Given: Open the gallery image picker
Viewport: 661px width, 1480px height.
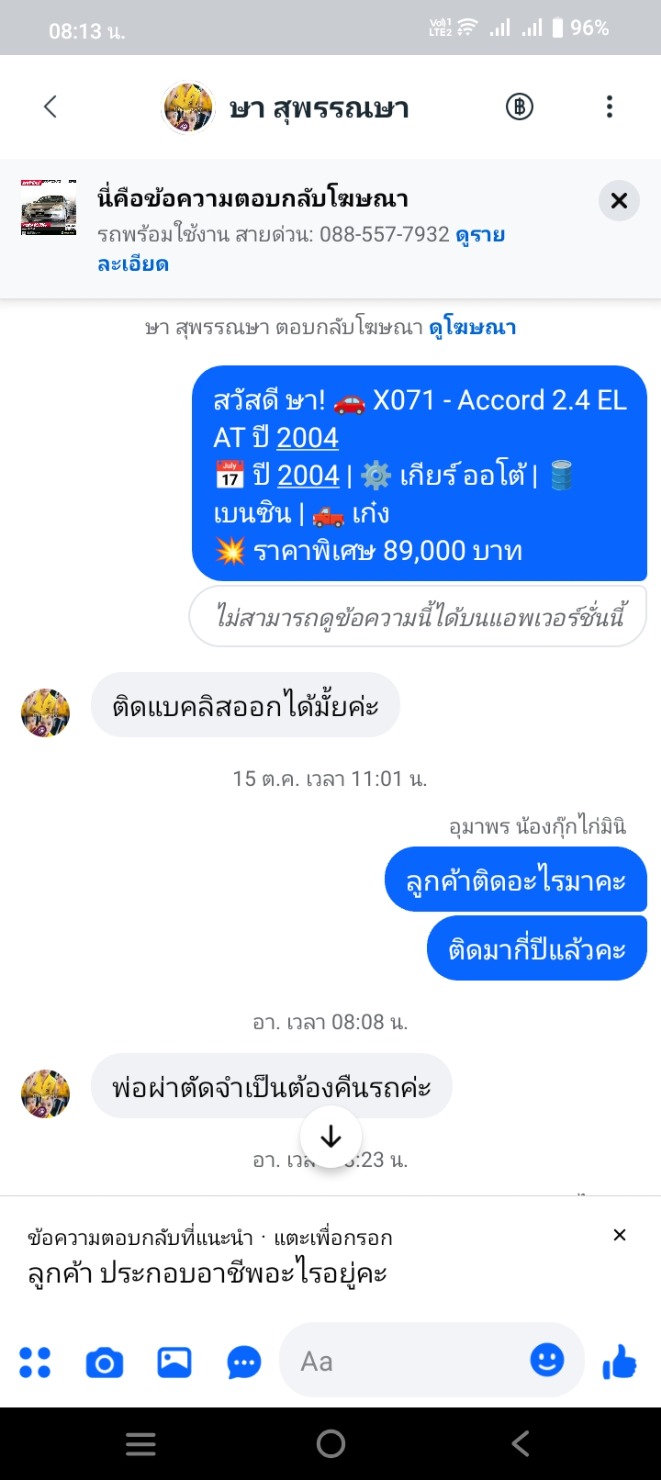Looking at the screenshot, I should pyautogui.click(x=174, y=1361).
